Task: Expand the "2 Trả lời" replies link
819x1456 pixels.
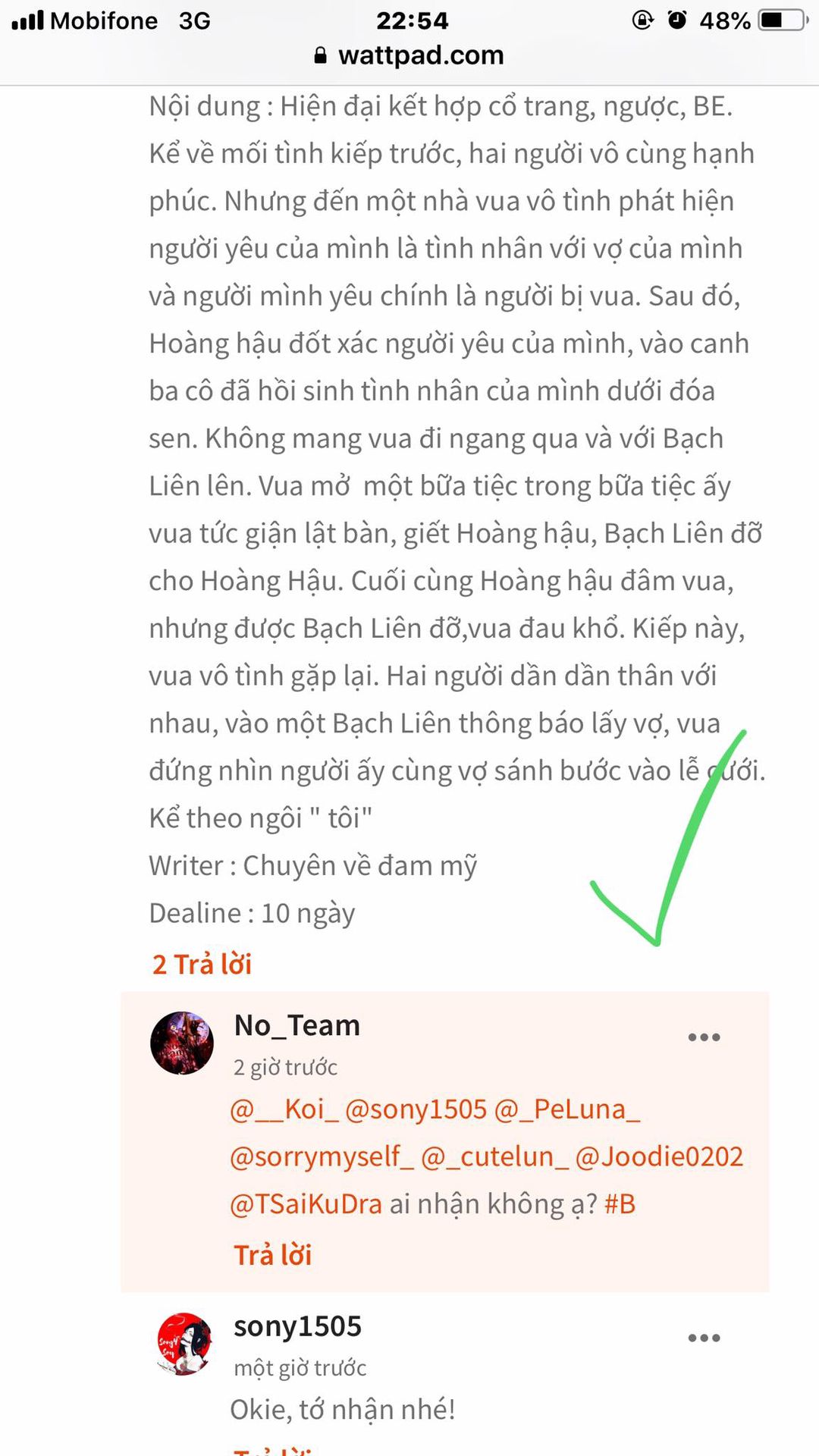Action: click(x=202, y=964)
